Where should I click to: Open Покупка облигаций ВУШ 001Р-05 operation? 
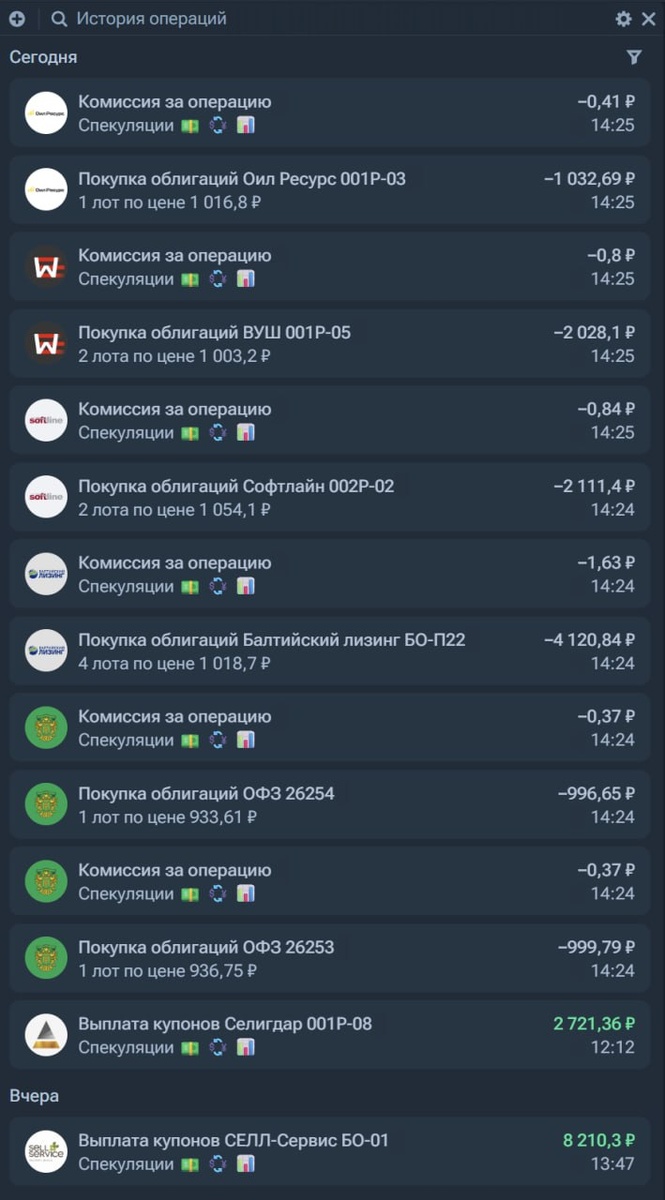coord(330,344)
